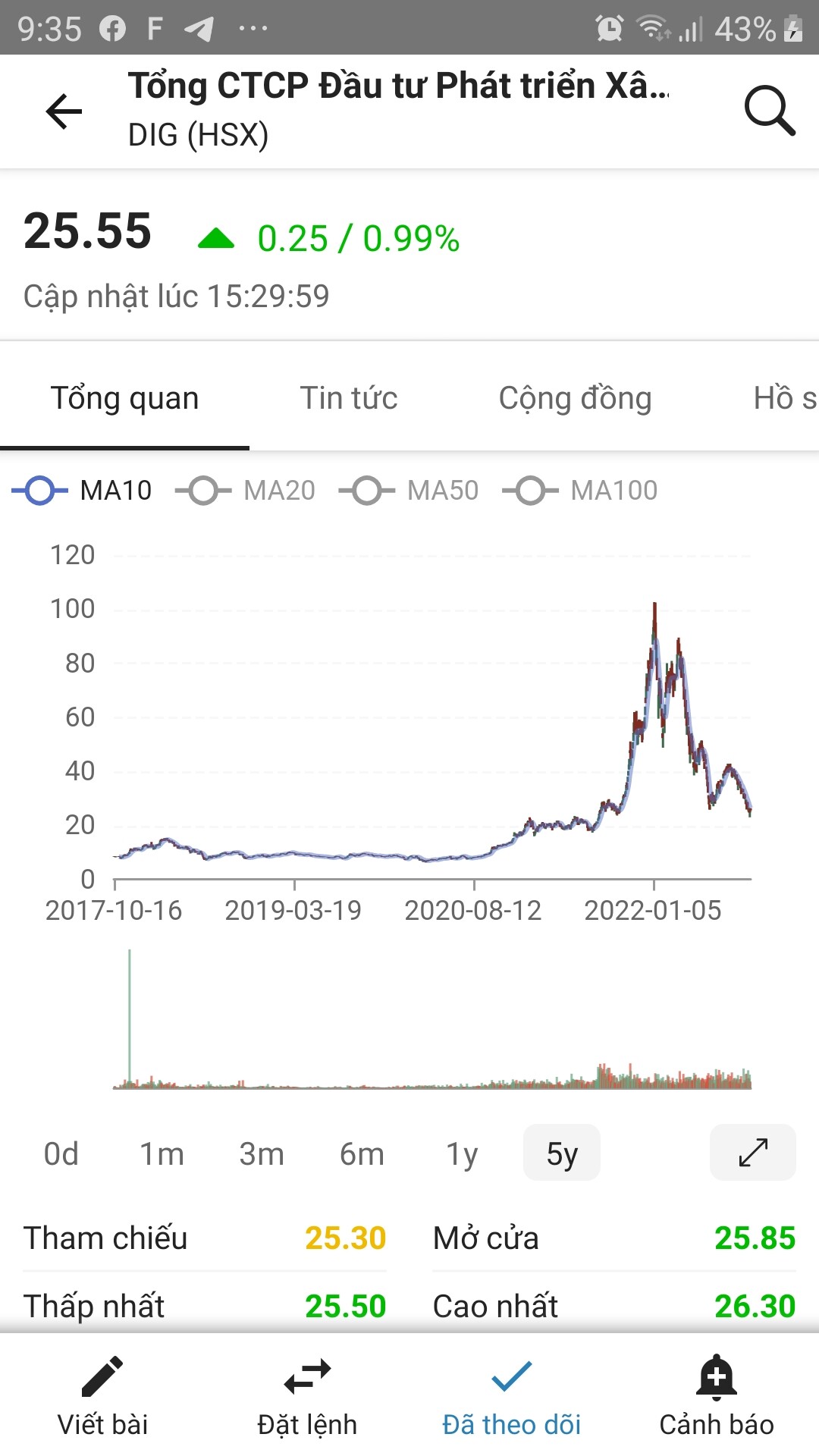
Task: Toggle the MA10 line on the chart
Action: tap(83, 491)
